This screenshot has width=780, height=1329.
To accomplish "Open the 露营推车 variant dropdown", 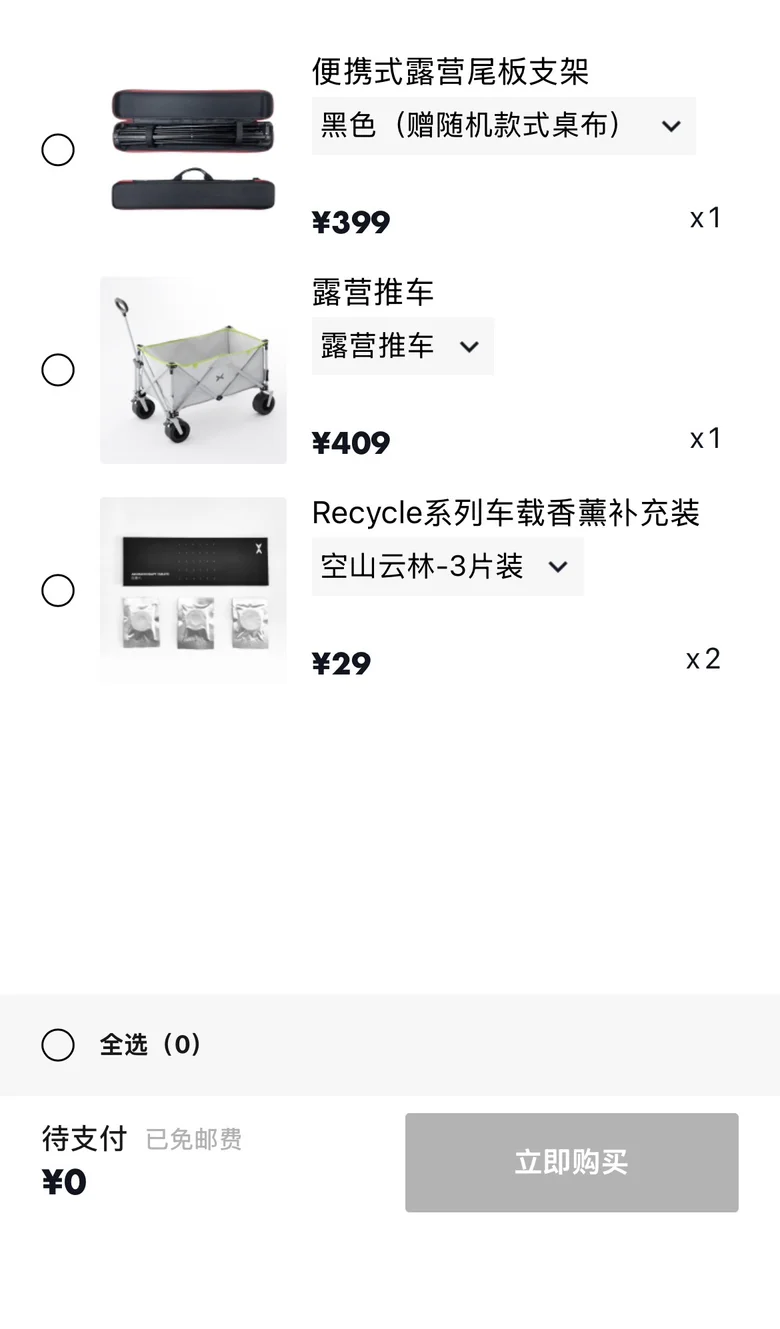I will [402, 346].
